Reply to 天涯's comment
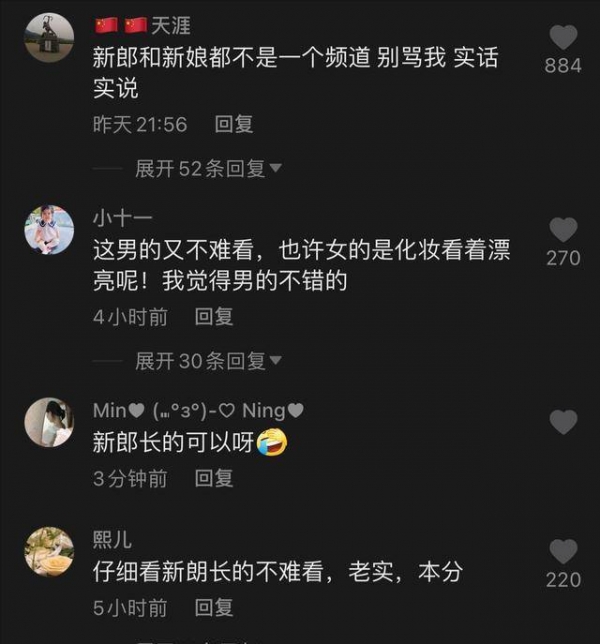The image size is (600, 644). click(234, 125)
